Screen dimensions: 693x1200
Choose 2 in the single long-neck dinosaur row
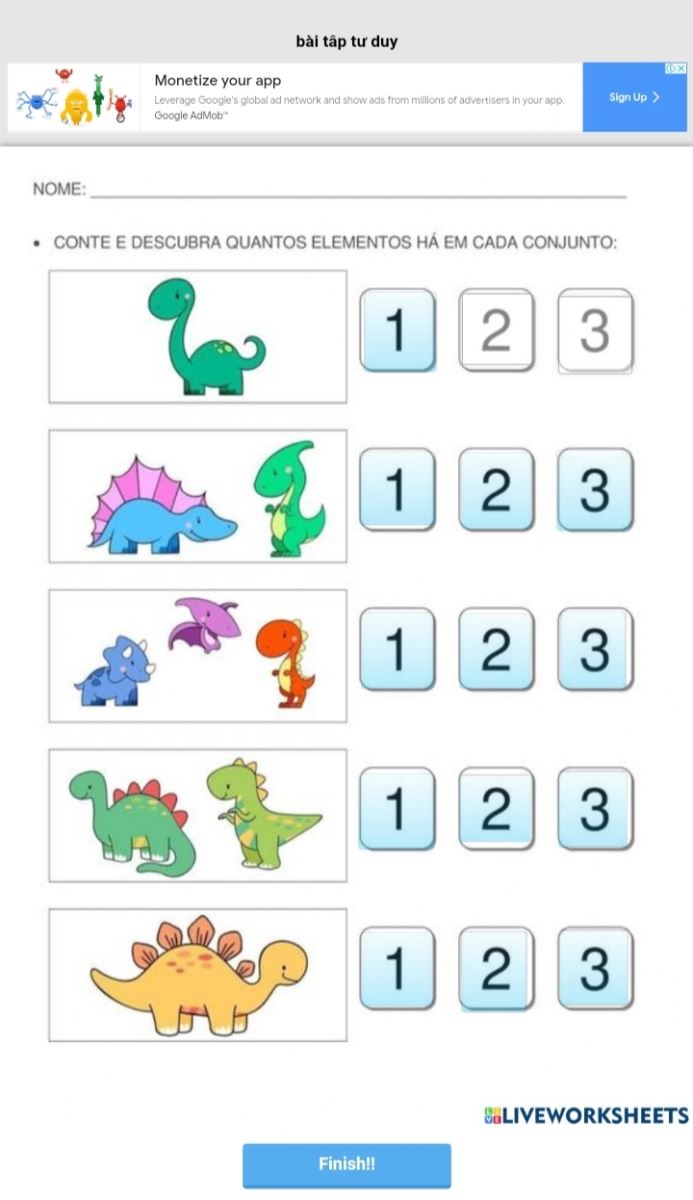pyautogui.click(x=496, y=330)
